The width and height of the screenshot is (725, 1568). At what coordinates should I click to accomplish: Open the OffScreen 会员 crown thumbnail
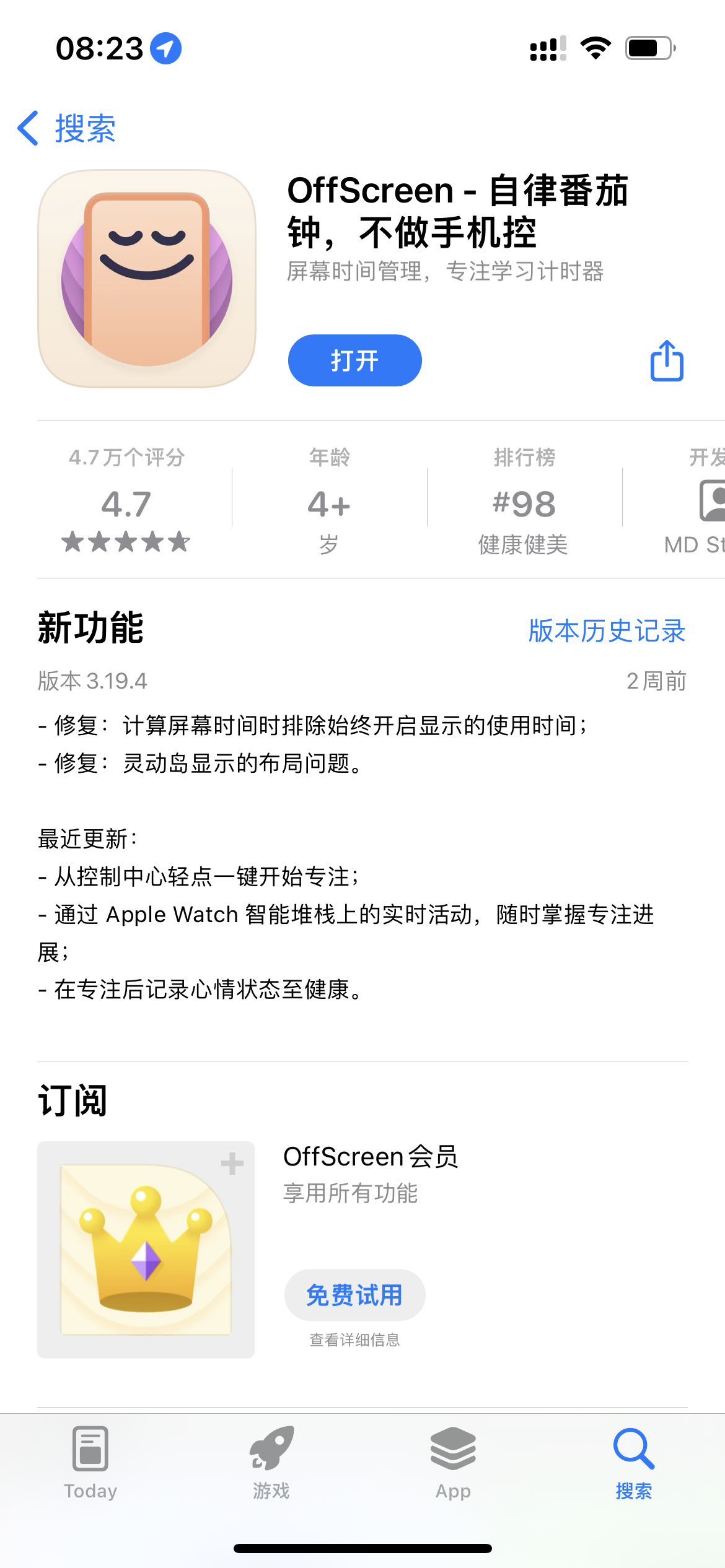click(x=146, y=1249)
